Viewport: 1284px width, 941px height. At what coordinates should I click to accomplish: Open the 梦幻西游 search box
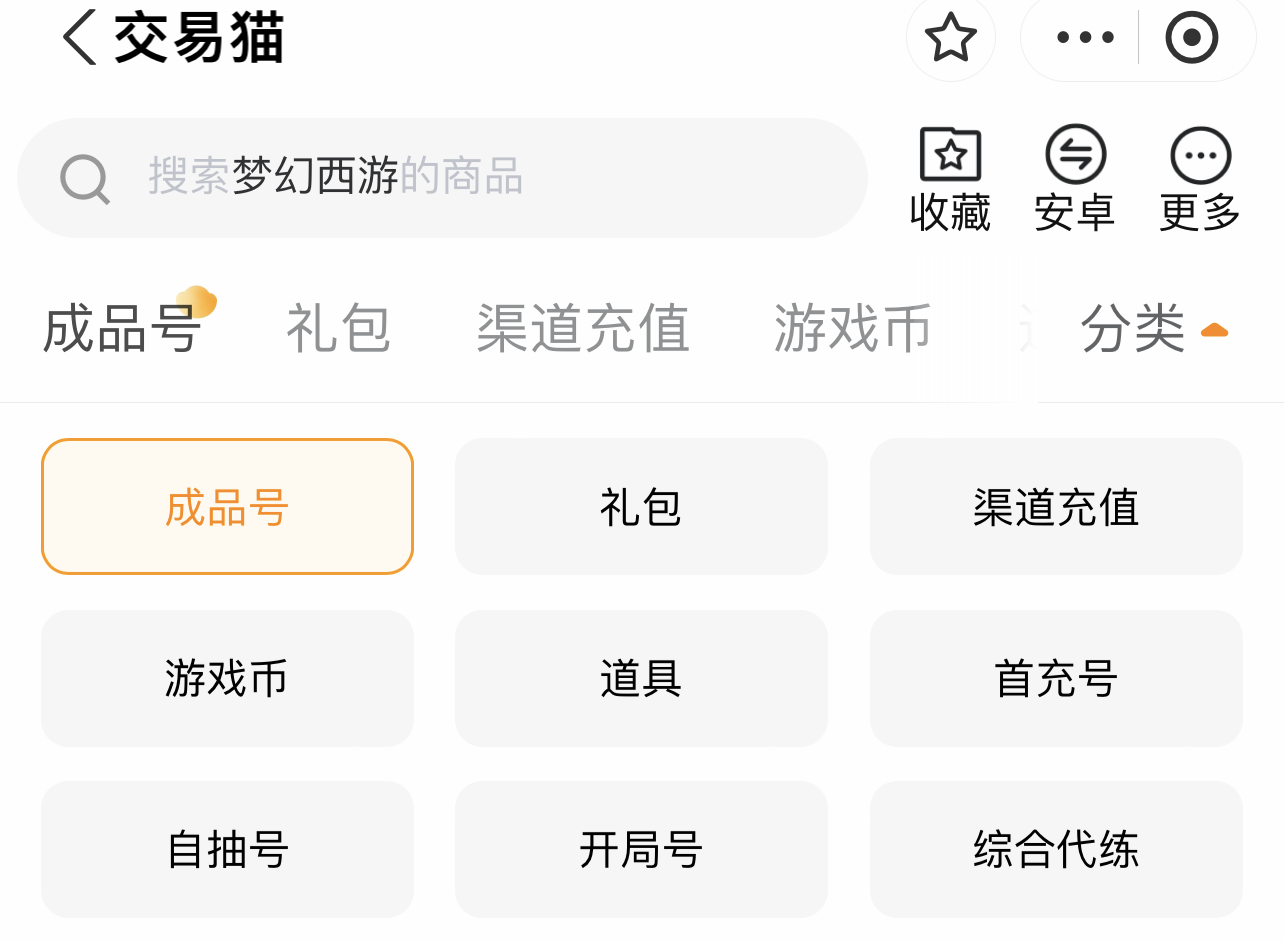pyautogui.click(x=441, y=177)
